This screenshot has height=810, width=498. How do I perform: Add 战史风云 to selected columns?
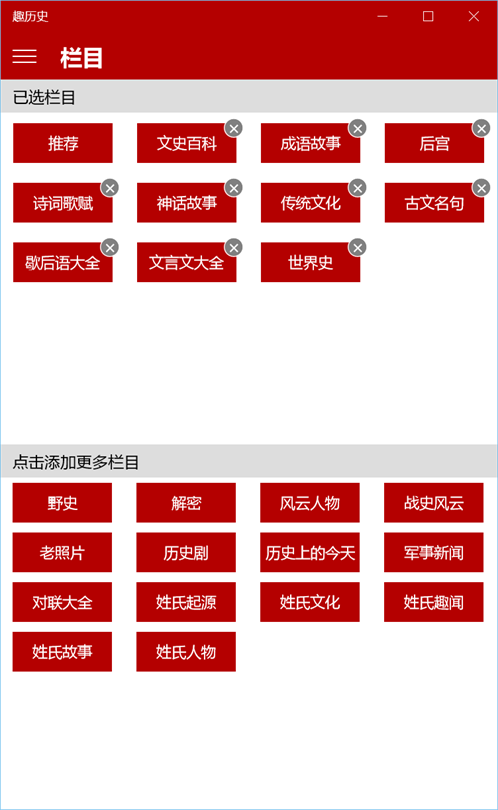(434, 503)
